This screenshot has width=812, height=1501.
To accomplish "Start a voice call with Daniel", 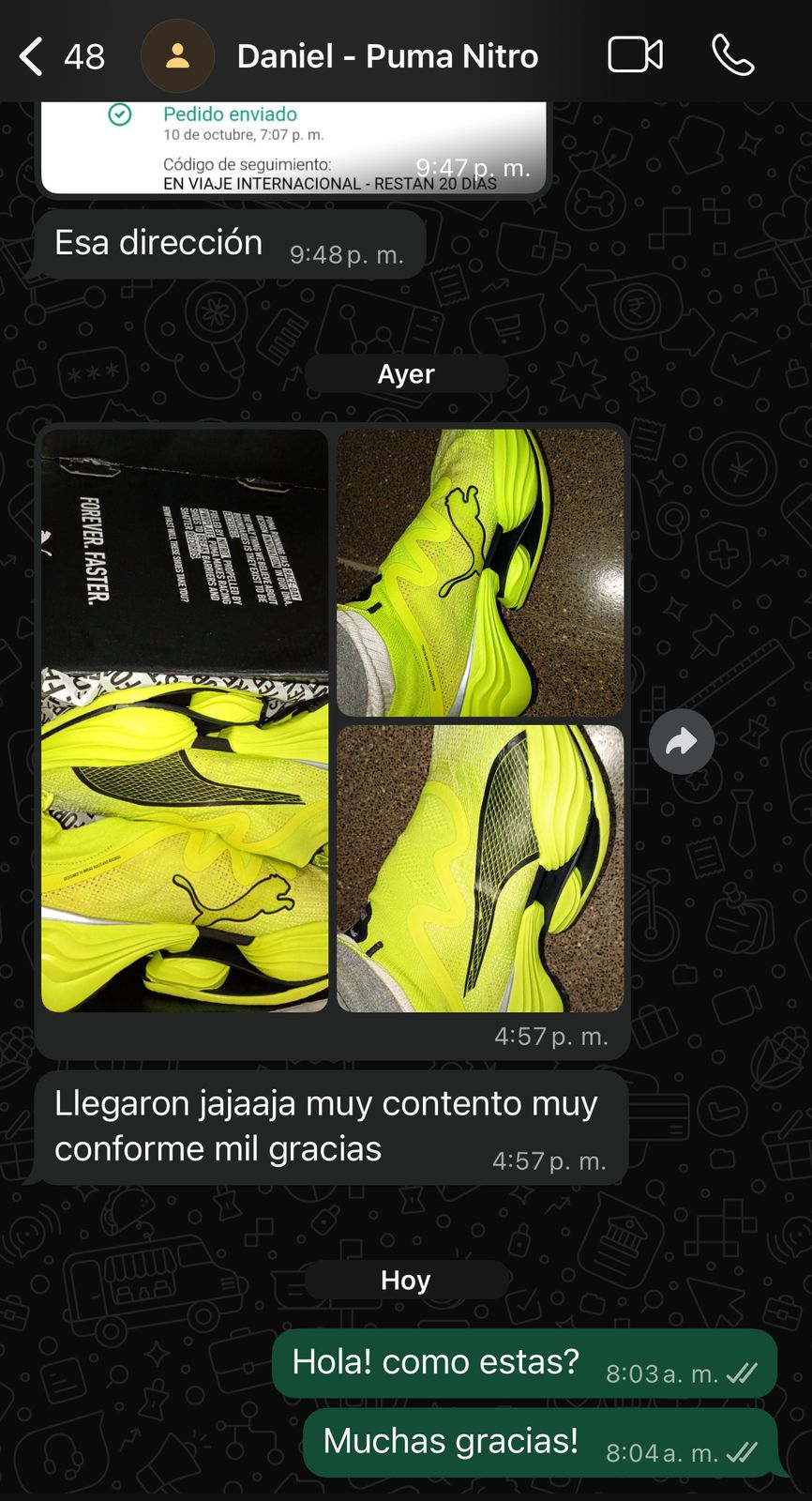I will click(733, 55).
